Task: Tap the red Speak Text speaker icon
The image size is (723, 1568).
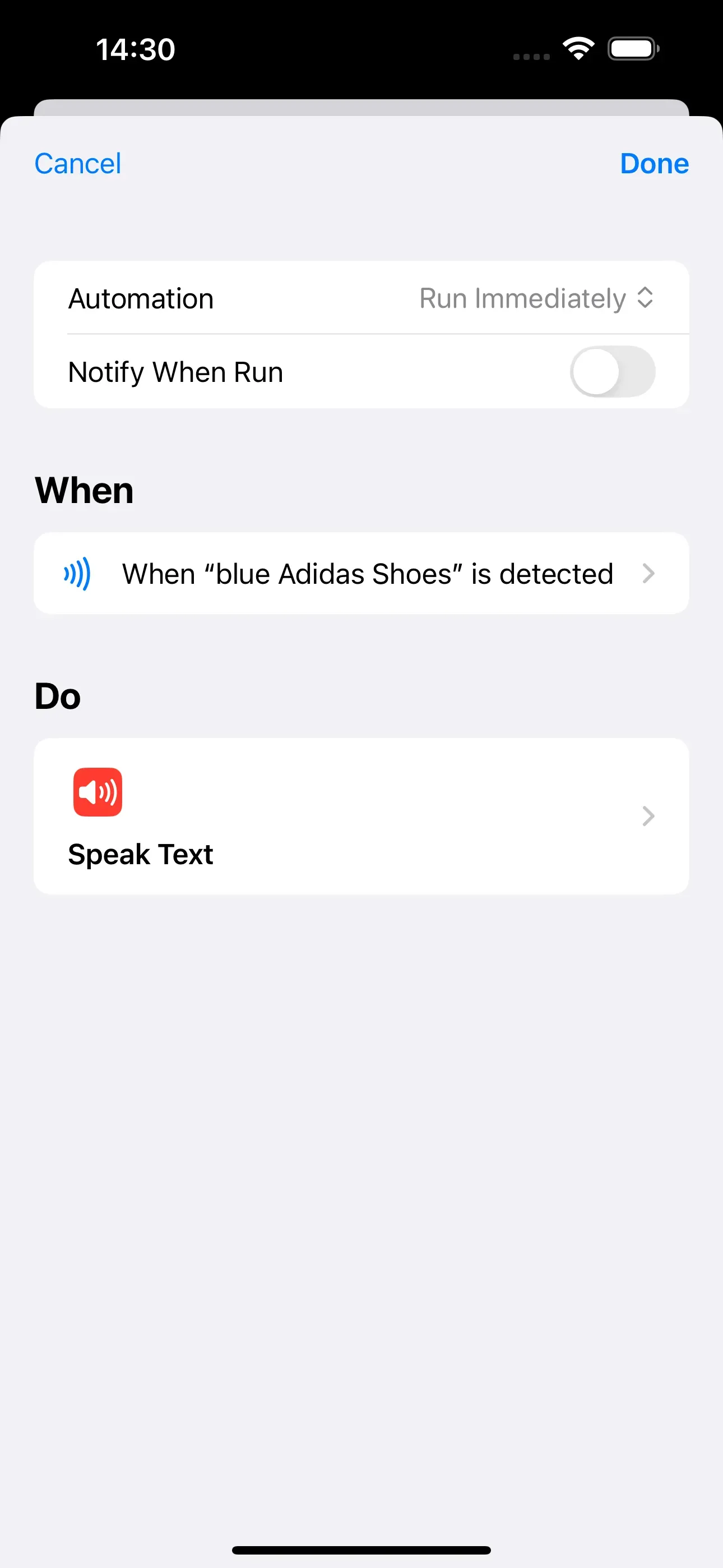Action: tap(98, 791)
